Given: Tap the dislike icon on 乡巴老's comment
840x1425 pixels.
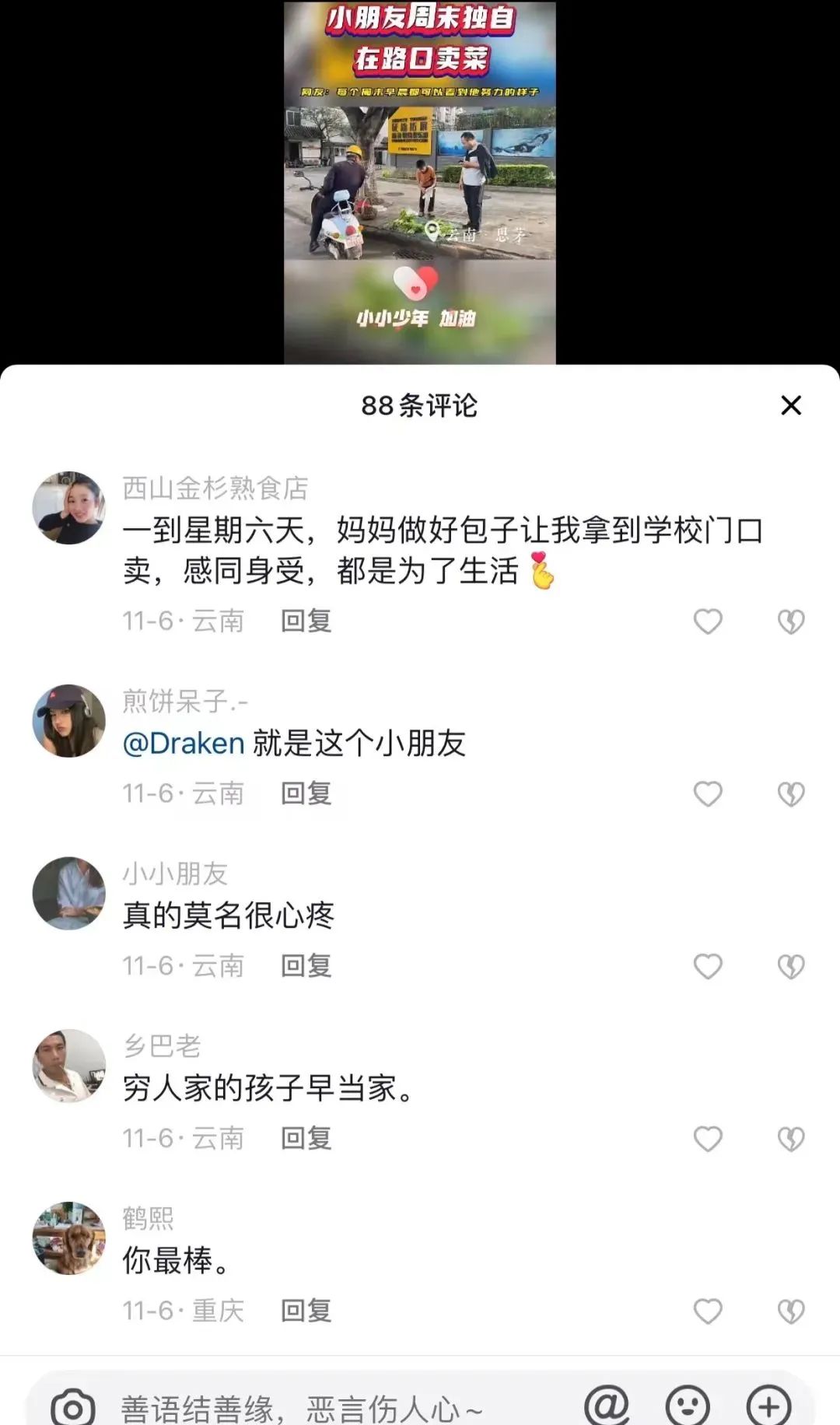Looking at the screenshot, I should 790,1139.
